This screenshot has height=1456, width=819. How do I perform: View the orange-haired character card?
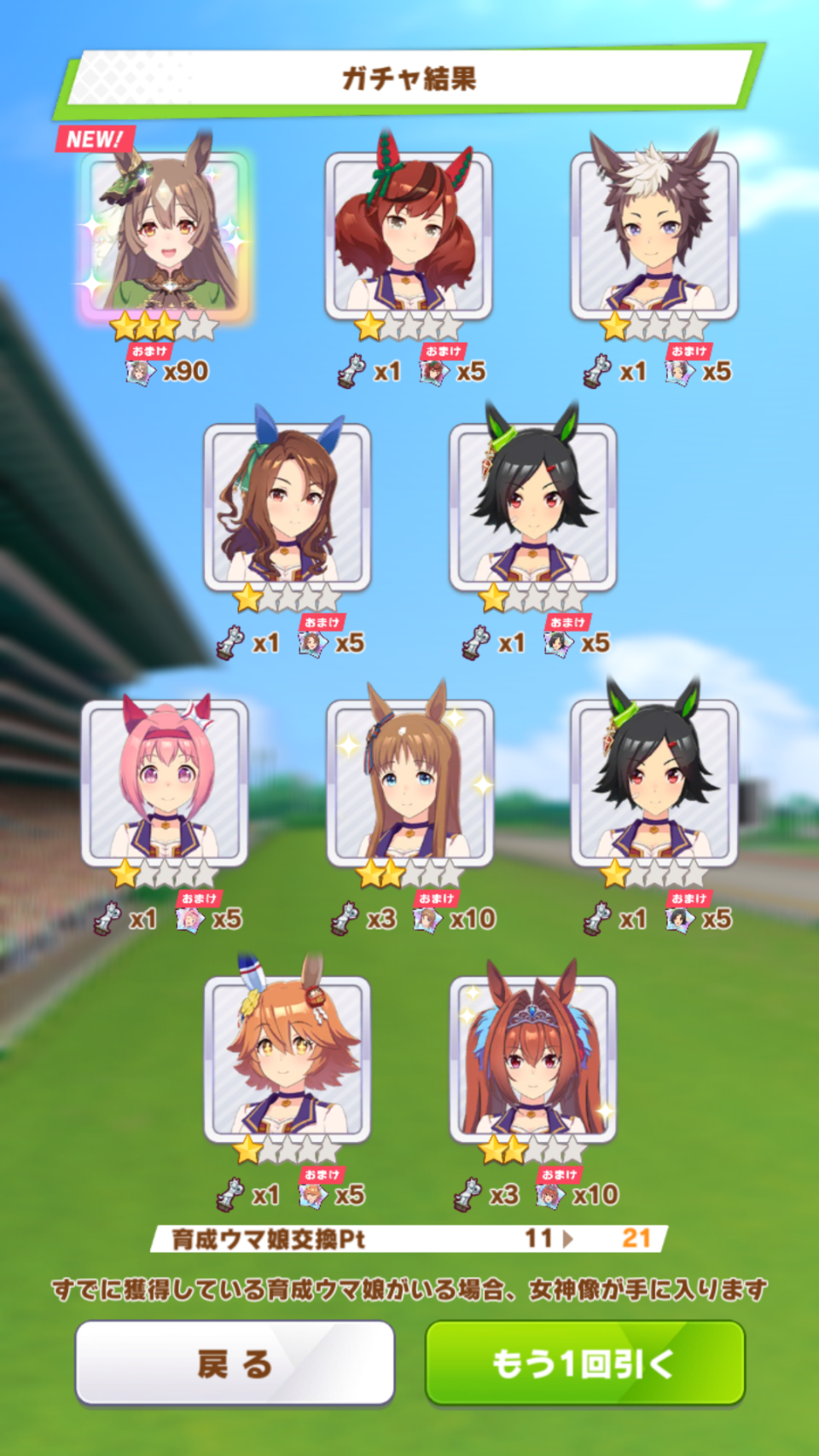288,1059
